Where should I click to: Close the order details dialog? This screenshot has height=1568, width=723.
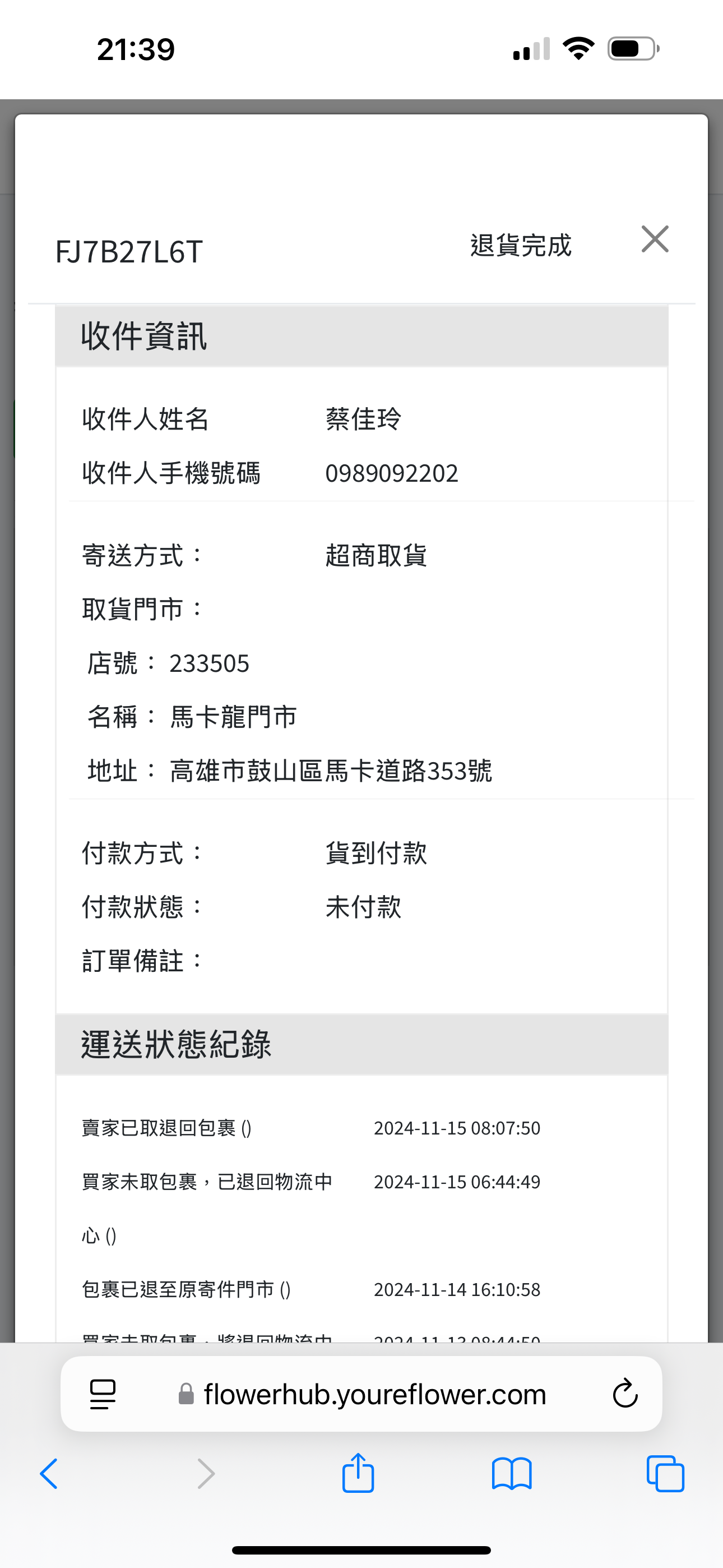point(655,238)
